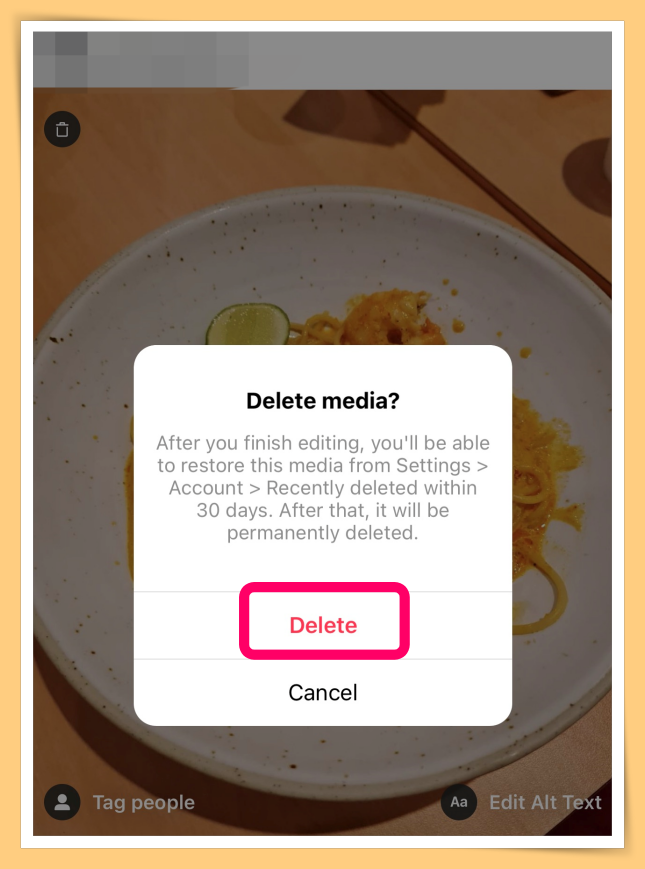The width and height of the screenshot is (645, 869).
Task: Cancel the delete media dialog
Action: (323, 692)
